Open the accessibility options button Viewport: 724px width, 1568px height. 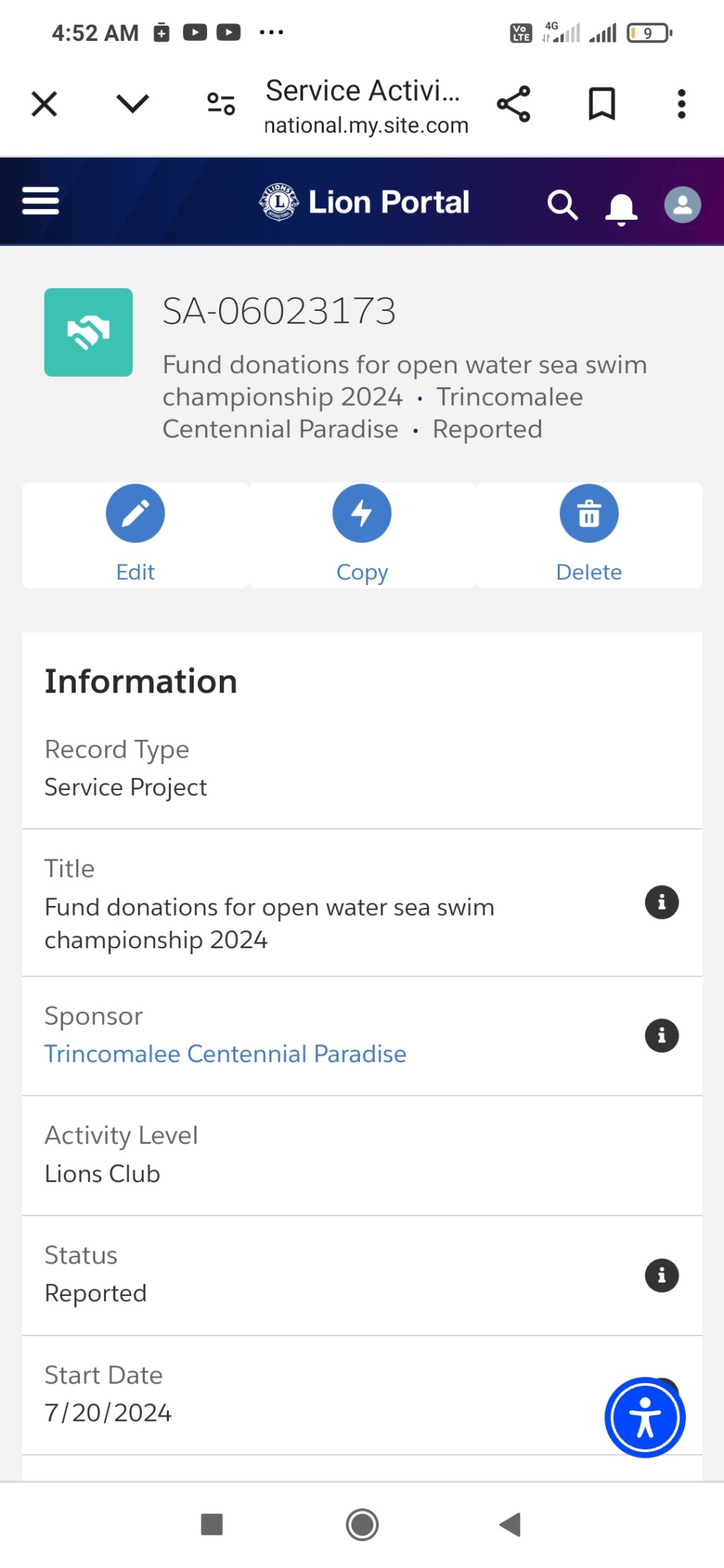click(x=645, y=1417)
